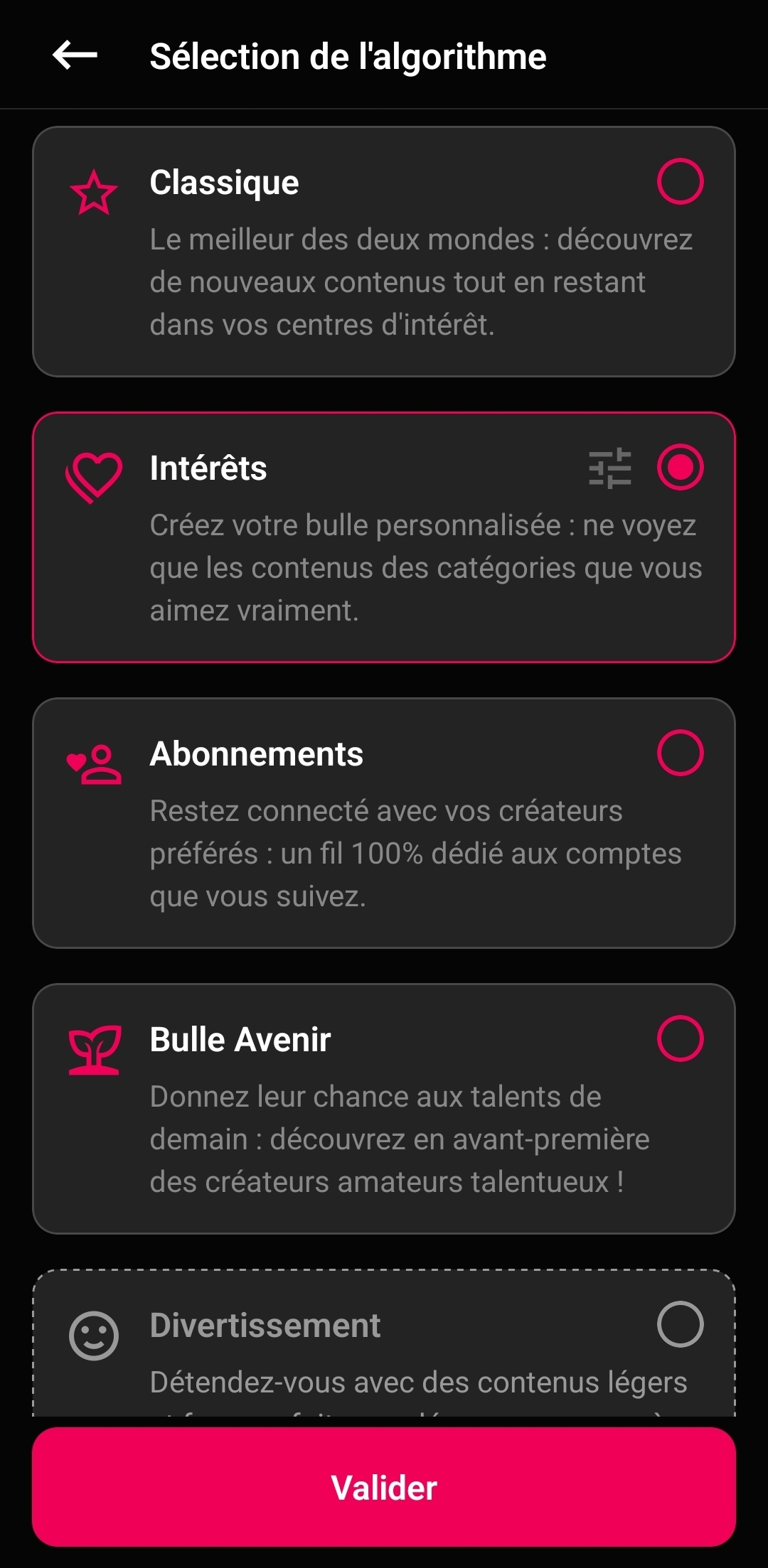Click the smiley icon beside Divertissement

pyautogui.click(x=93, y=1334)
